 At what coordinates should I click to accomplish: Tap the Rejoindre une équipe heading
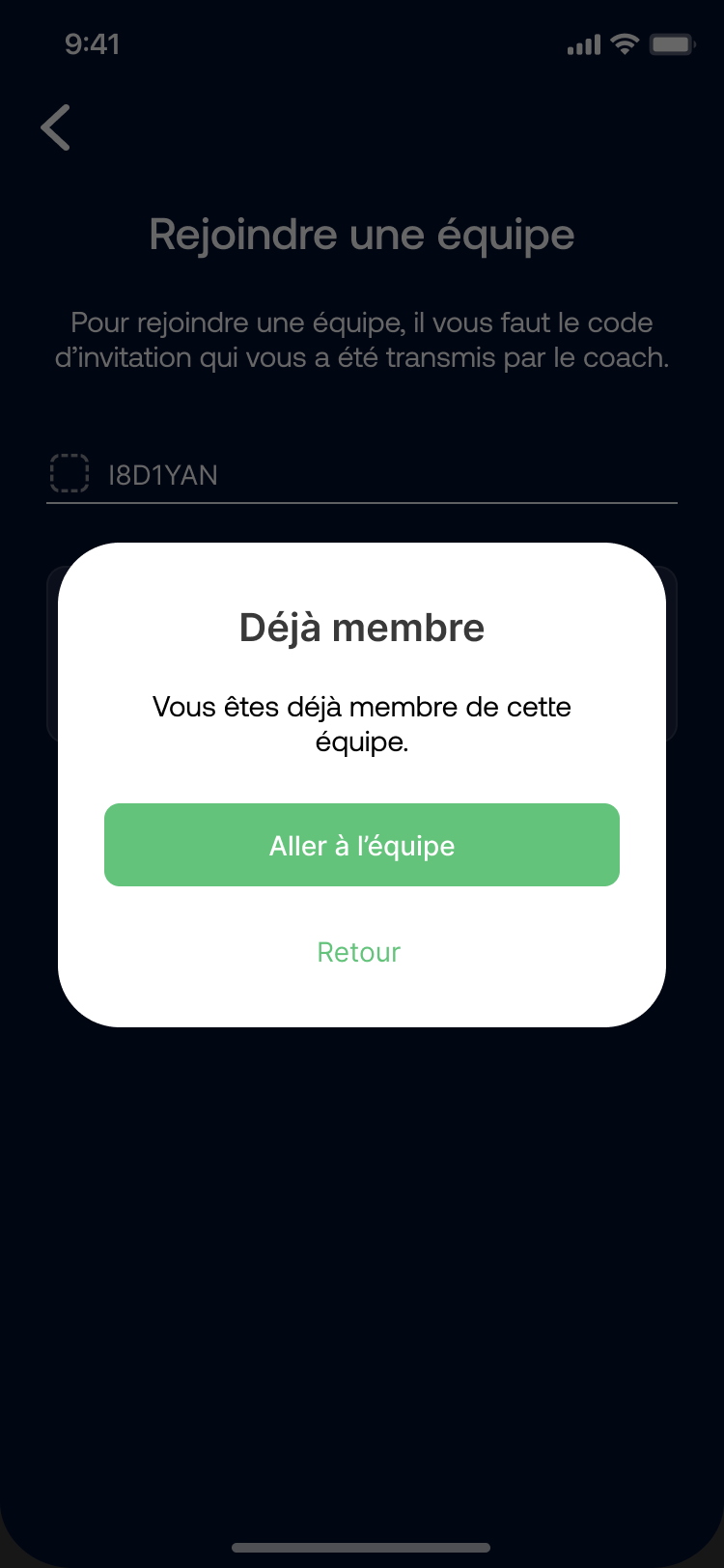click(361, 235)
